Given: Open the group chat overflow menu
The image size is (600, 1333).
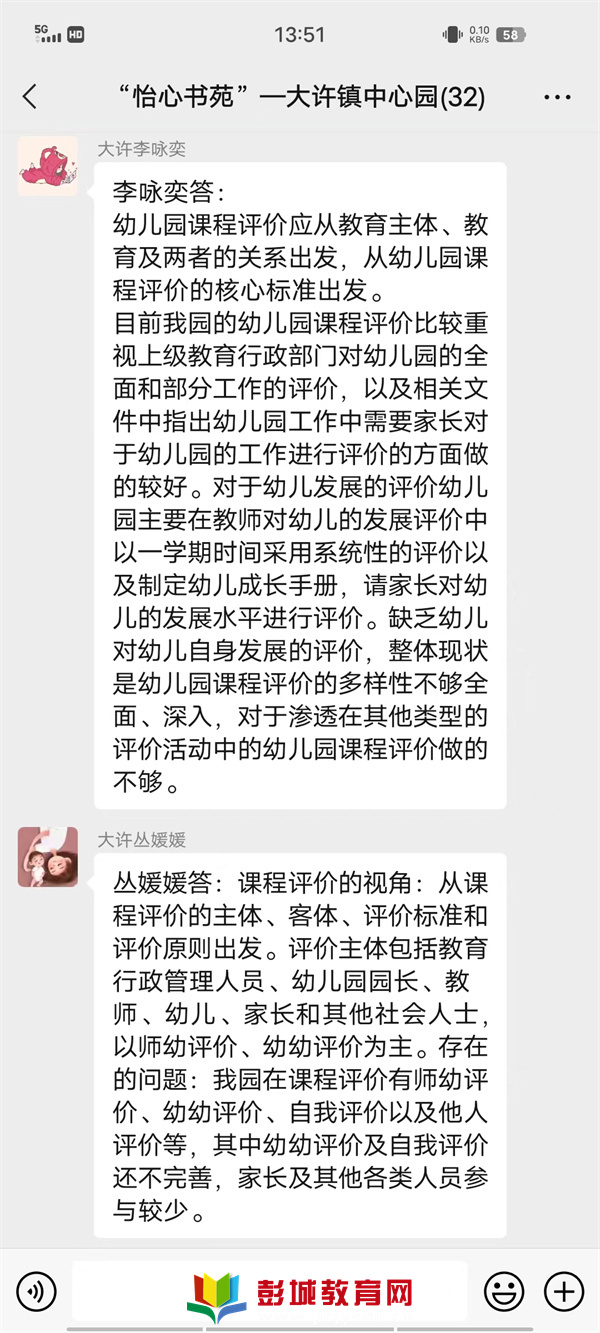Looking at the screenshot, I should pyautogui.click(x=557, y=97).
